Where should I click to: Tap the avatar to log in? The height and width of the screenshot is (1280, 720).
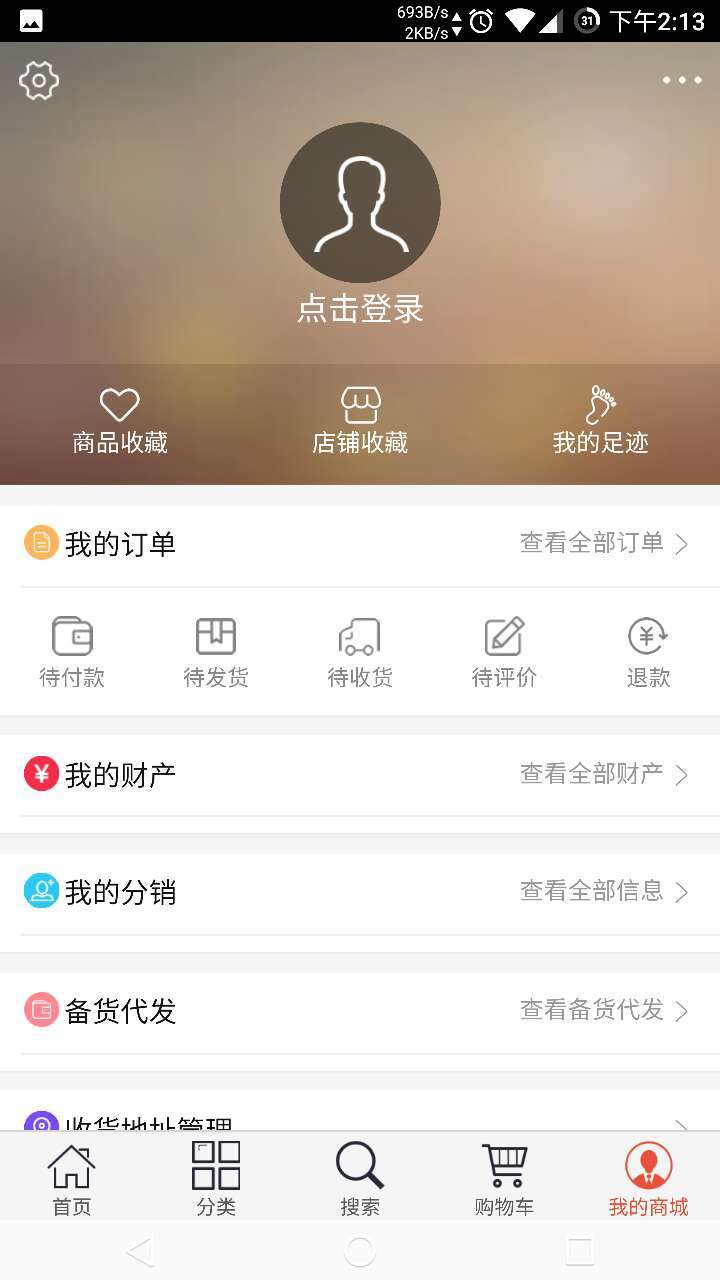pos(360,203)
